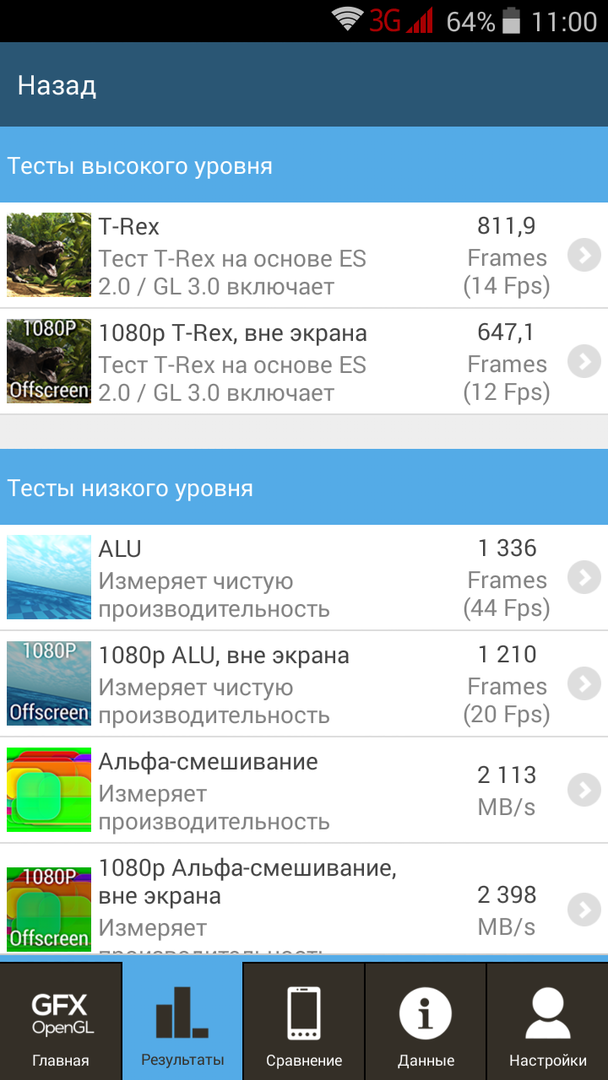Viewport: 608px width, 1080px height.
Task: Go back via the Назад button
Action: (57, 85)
